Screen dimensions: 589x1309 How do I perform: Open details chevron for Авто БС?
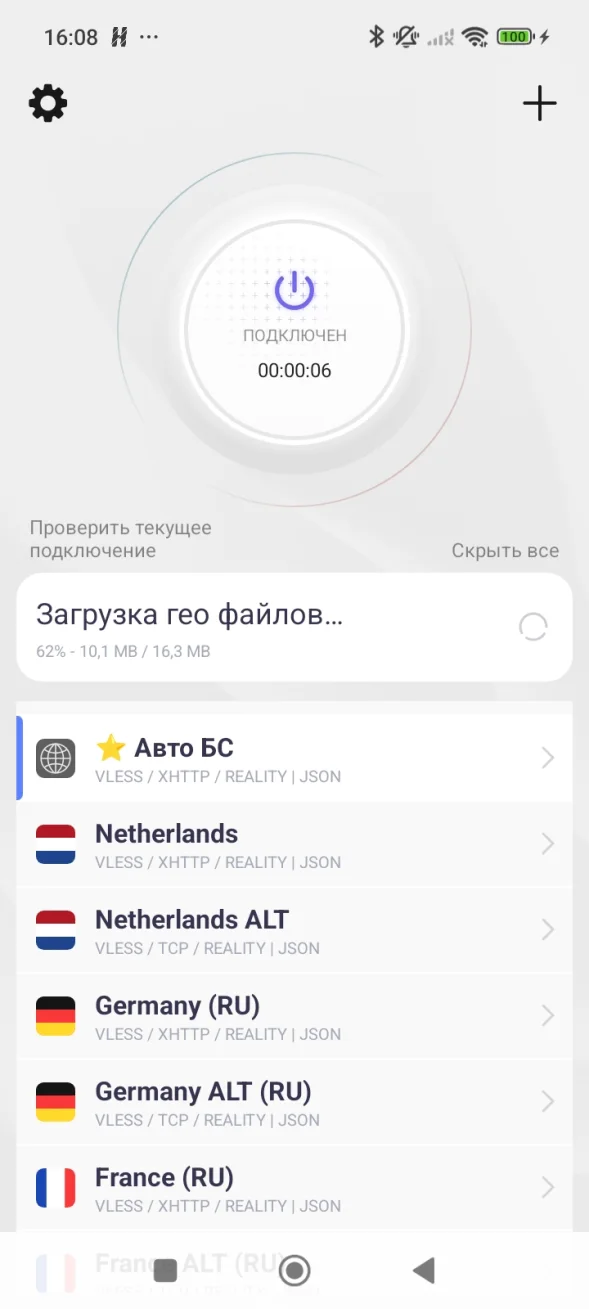tap(547, 758)
